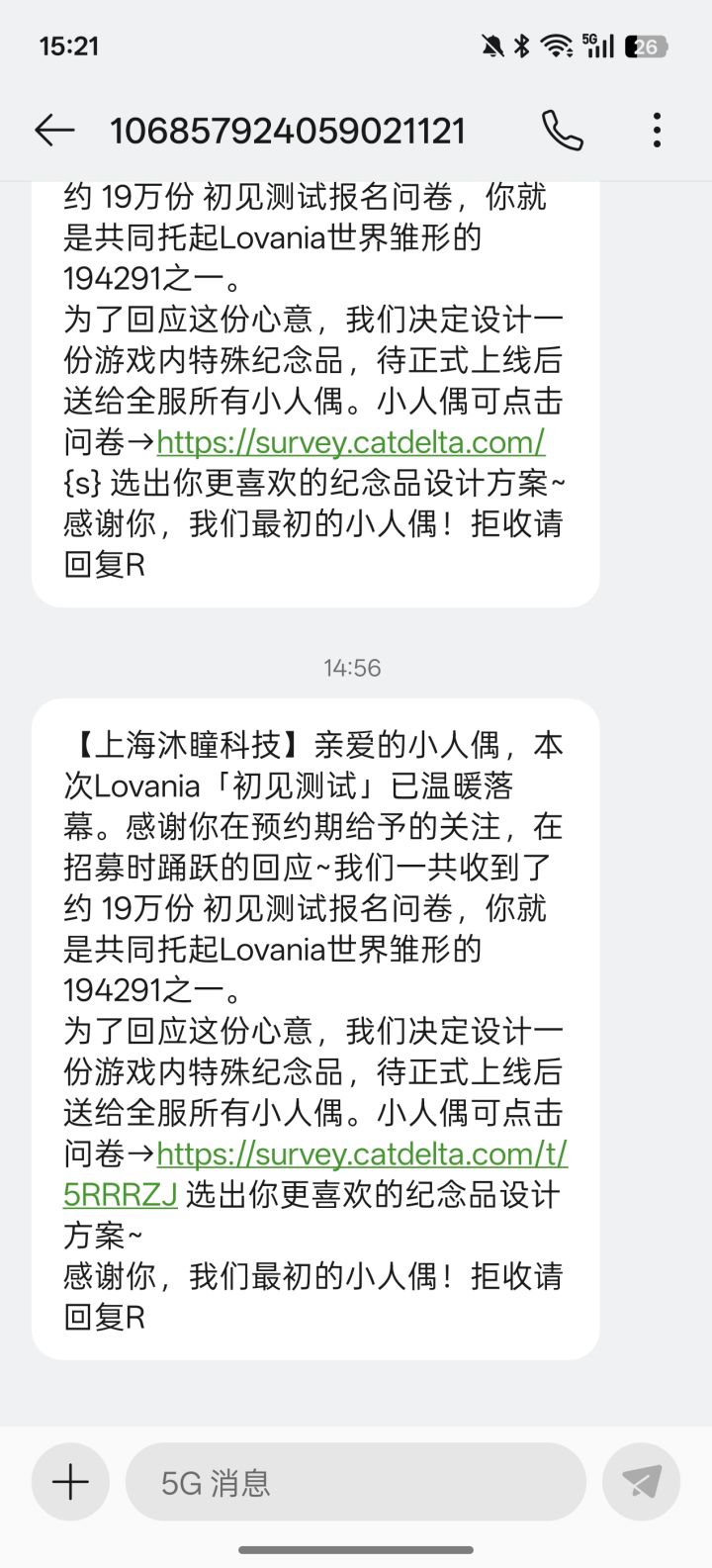Open the survey link ending in 5RRRZJ
The width and height of the screenshot is (712, 1568).
[315, 1174]
